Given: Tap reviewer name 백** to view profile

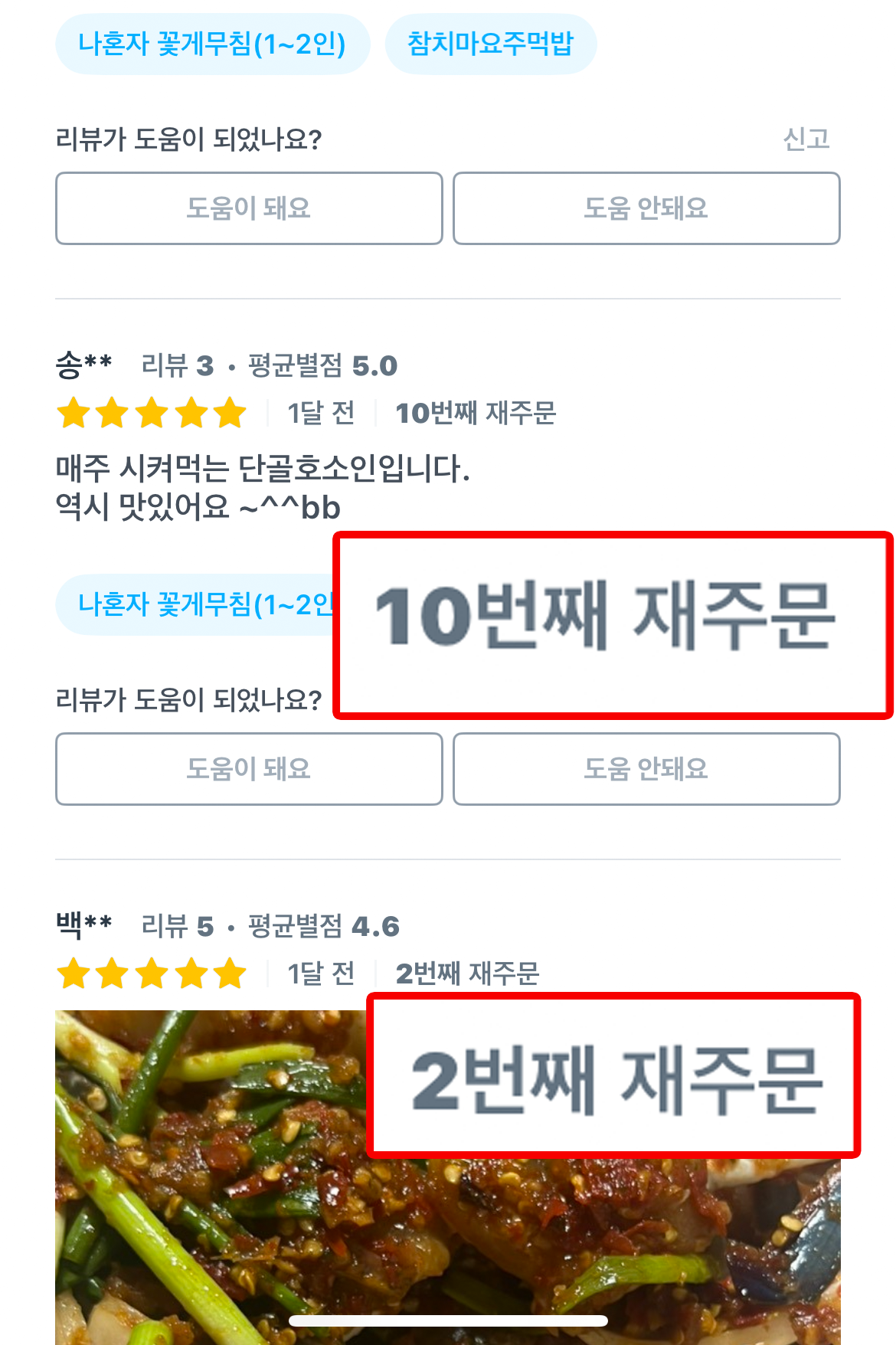Looking at the screenshot, I should click(x=86, y=924).
